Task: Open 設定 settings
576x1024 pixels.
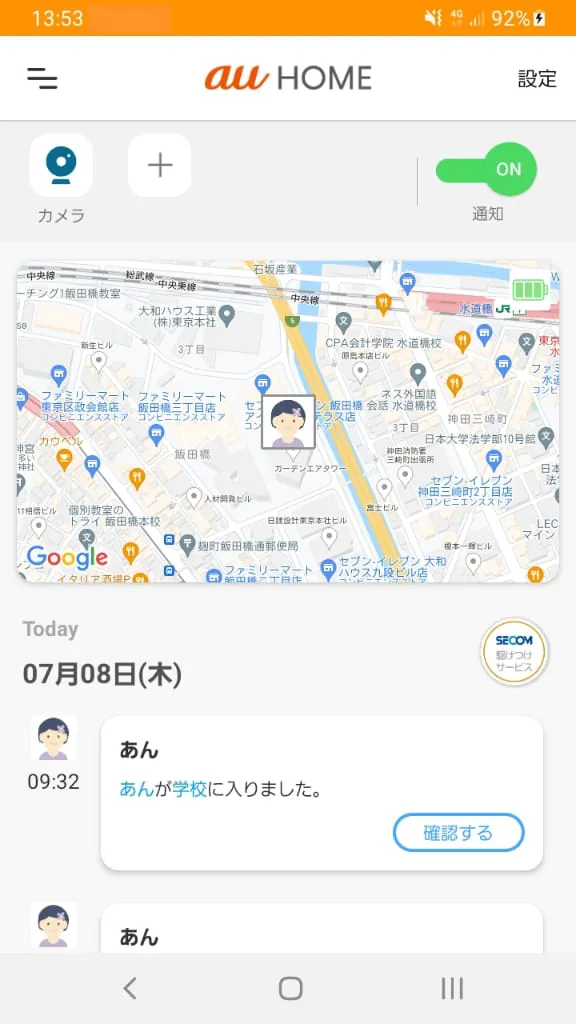Action: (x=537, y=78)
